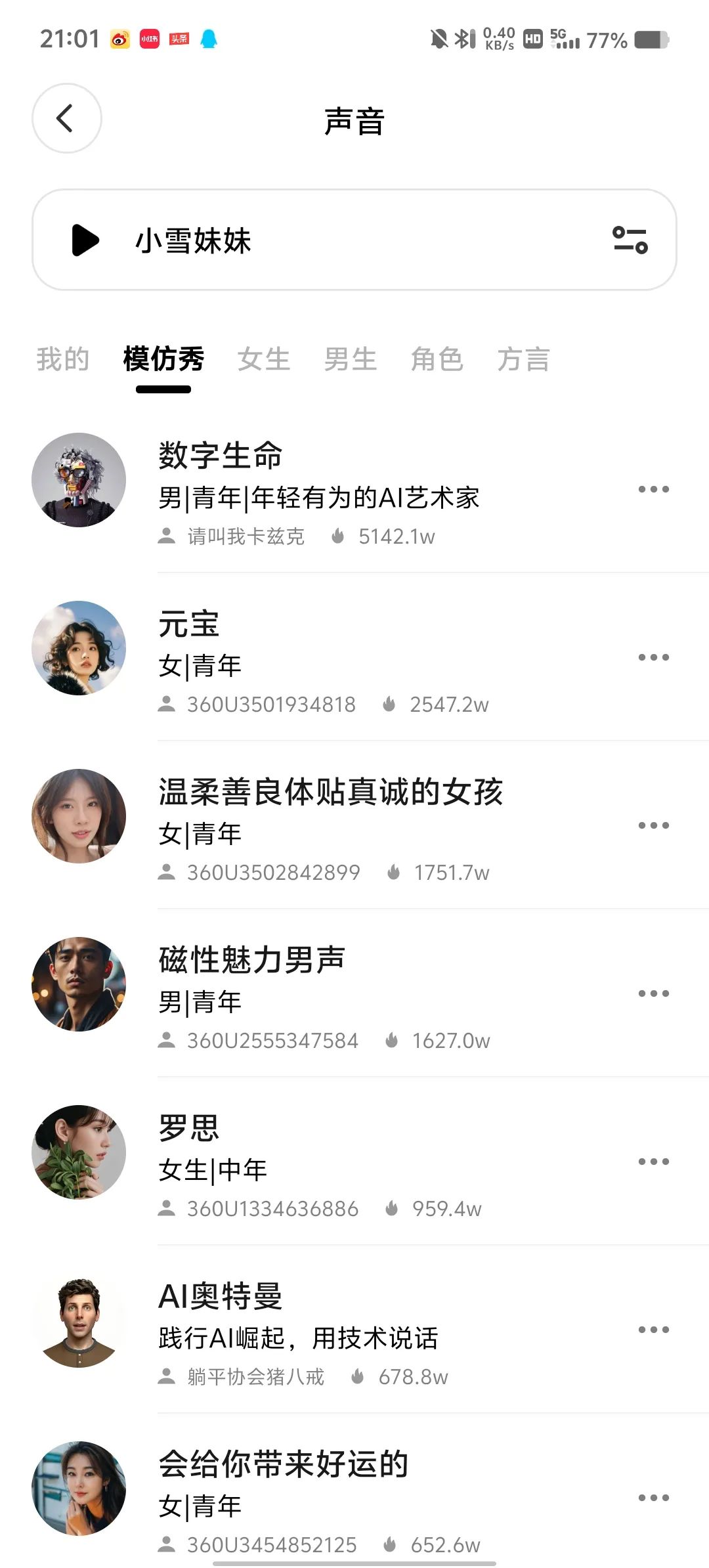Viewport: 709px width, 1568px height.
Task: Open more options for 数字生命
Action: [654, 489]
